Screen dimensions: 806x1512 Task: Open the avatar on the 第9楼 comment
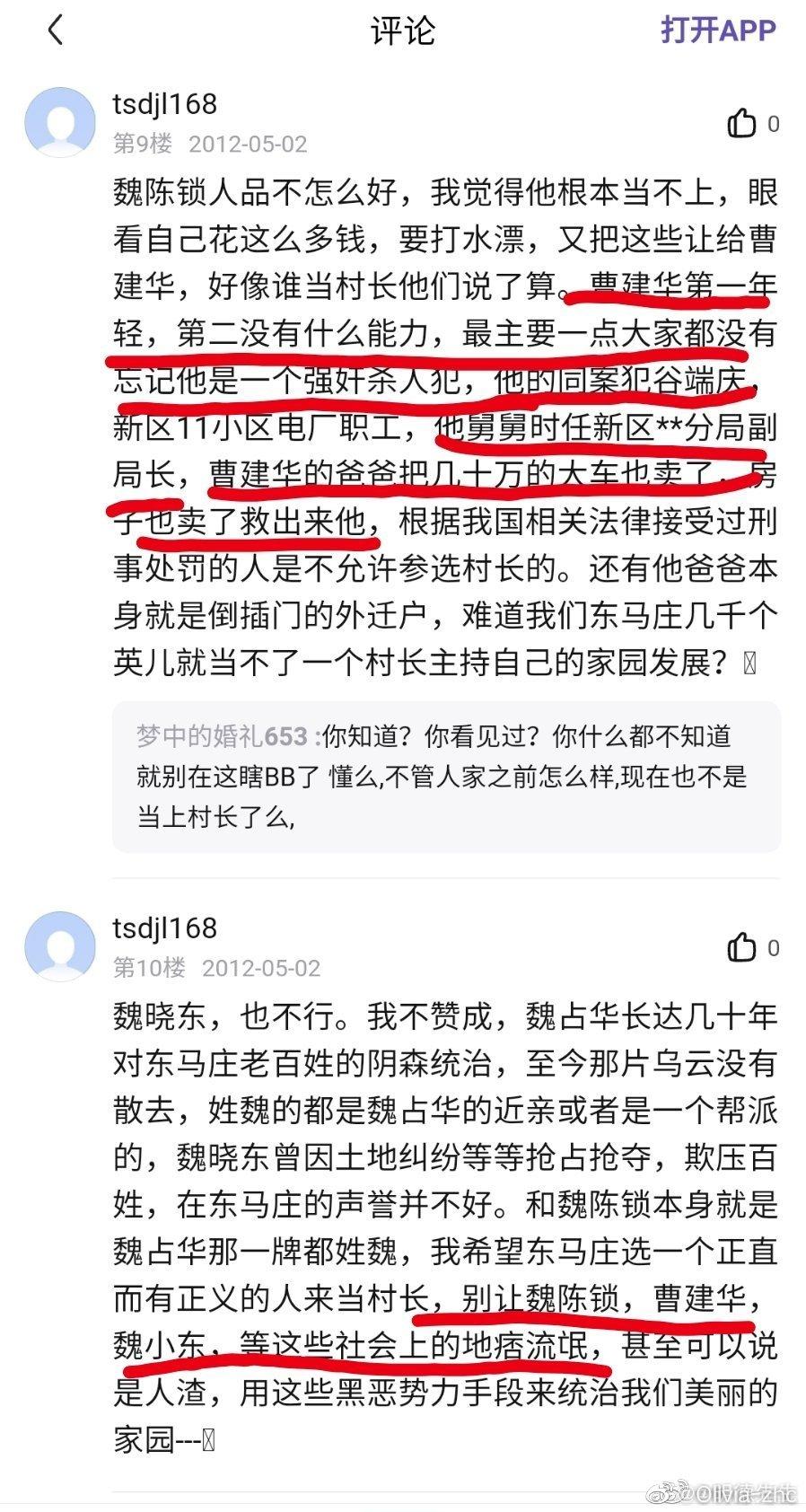click(59, 123)
